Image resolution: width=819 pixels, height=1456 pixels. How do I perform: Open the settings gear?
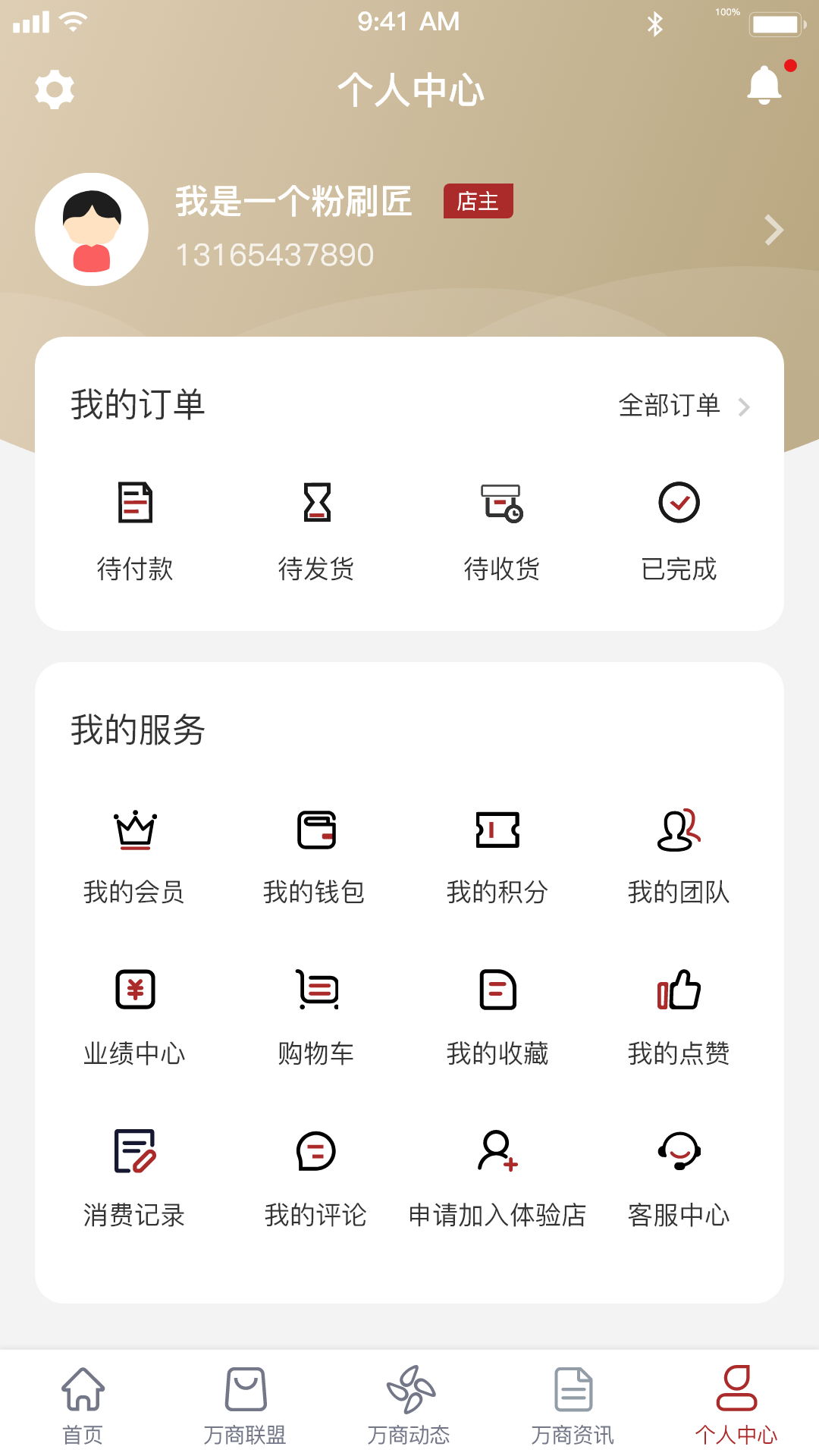55,90
